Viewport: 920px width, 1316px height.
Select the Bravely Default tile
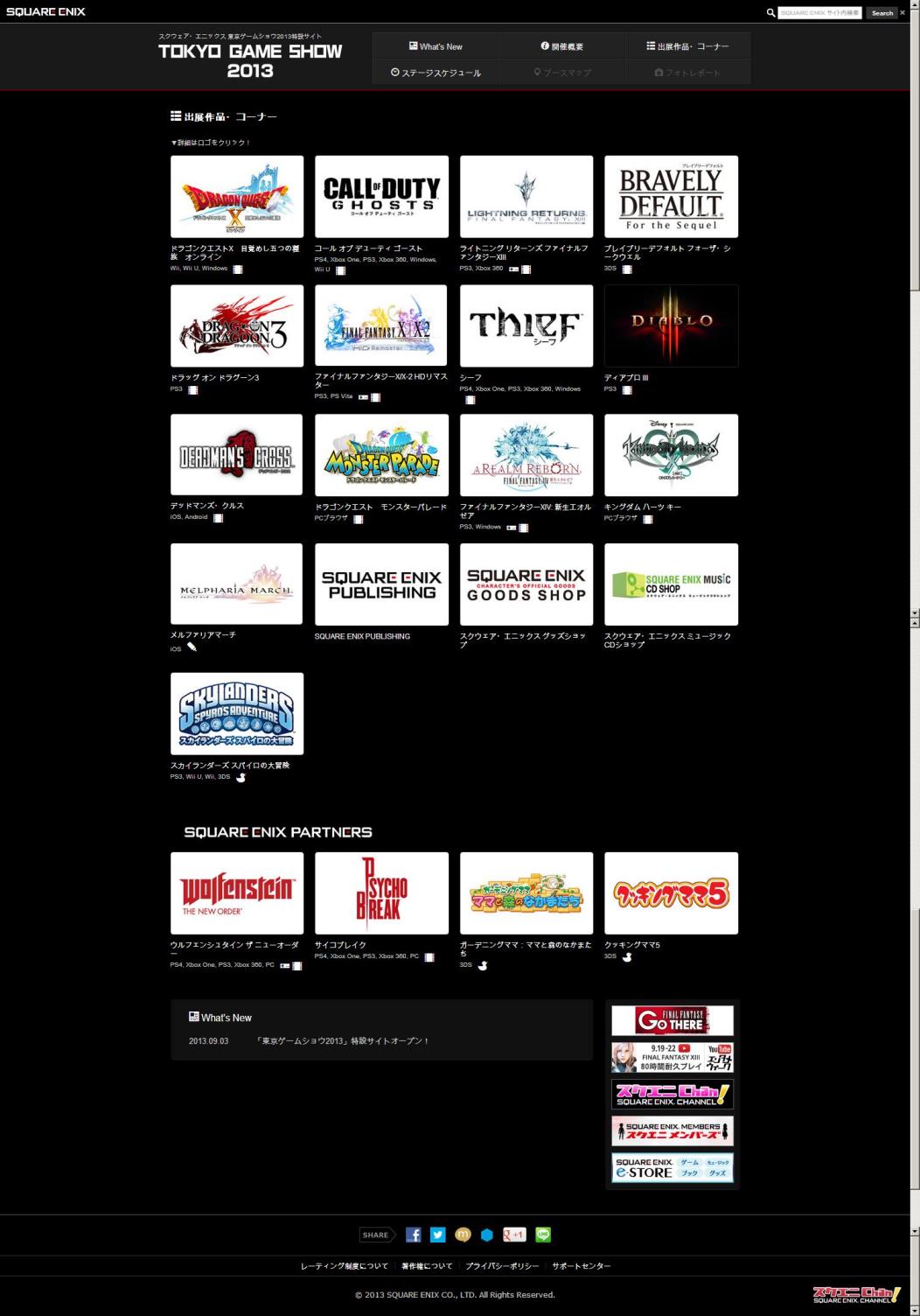click(x=671, y=196)
